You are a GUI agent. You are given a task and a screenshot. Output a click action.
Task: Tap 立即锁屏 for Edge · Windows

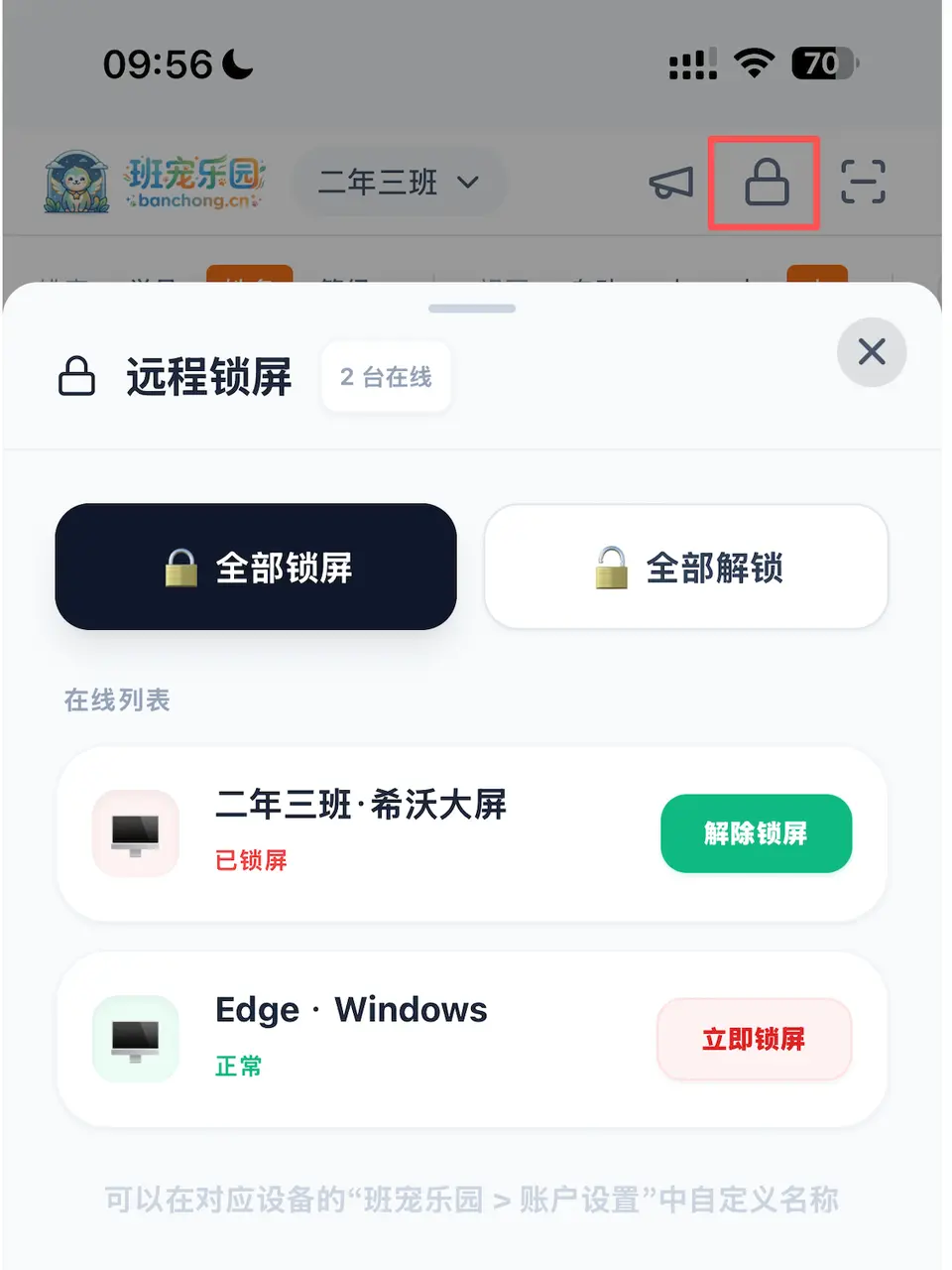click(754, 1039)
